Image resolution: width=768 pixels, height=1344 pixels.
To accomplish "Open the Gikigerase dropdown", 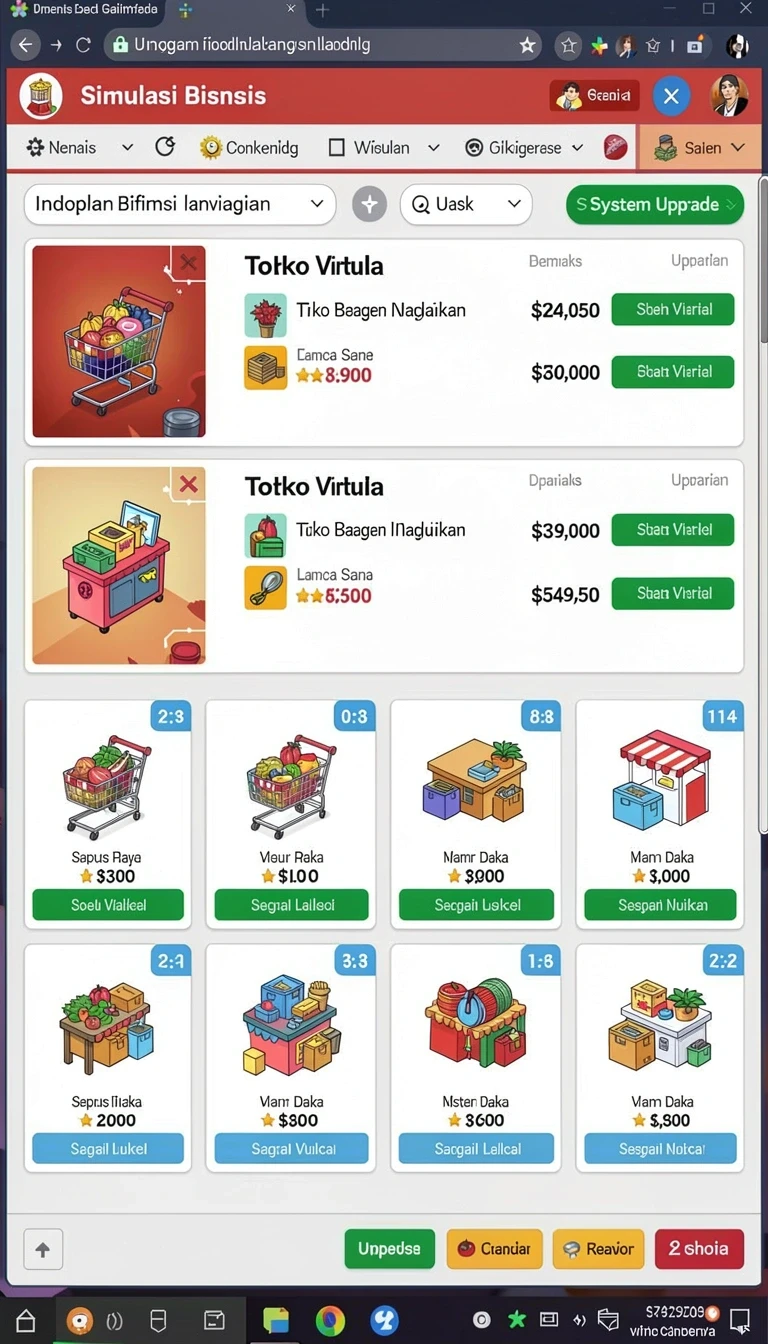I will click(524, 147).
